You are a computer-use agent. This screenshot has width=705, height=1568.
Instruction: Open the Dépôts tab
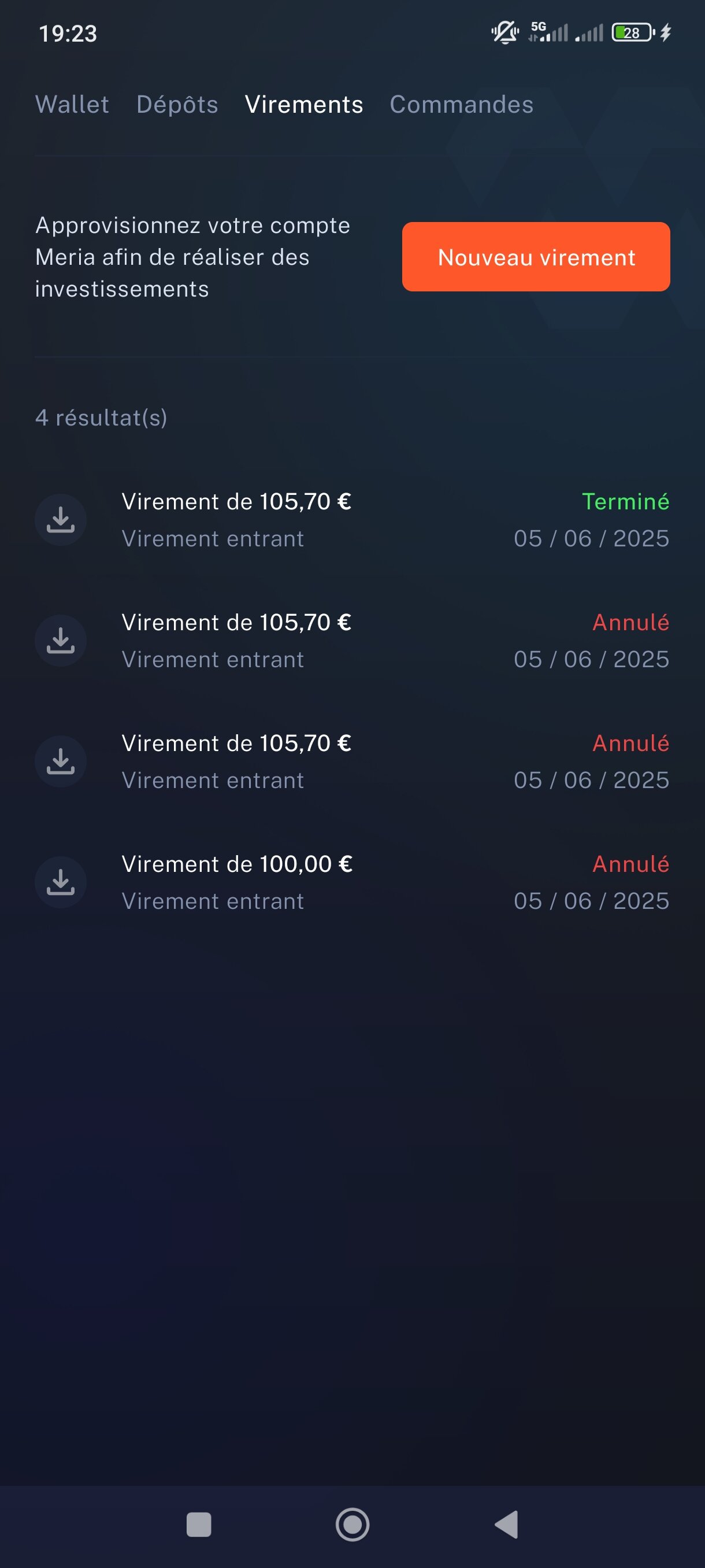[177, 105]
